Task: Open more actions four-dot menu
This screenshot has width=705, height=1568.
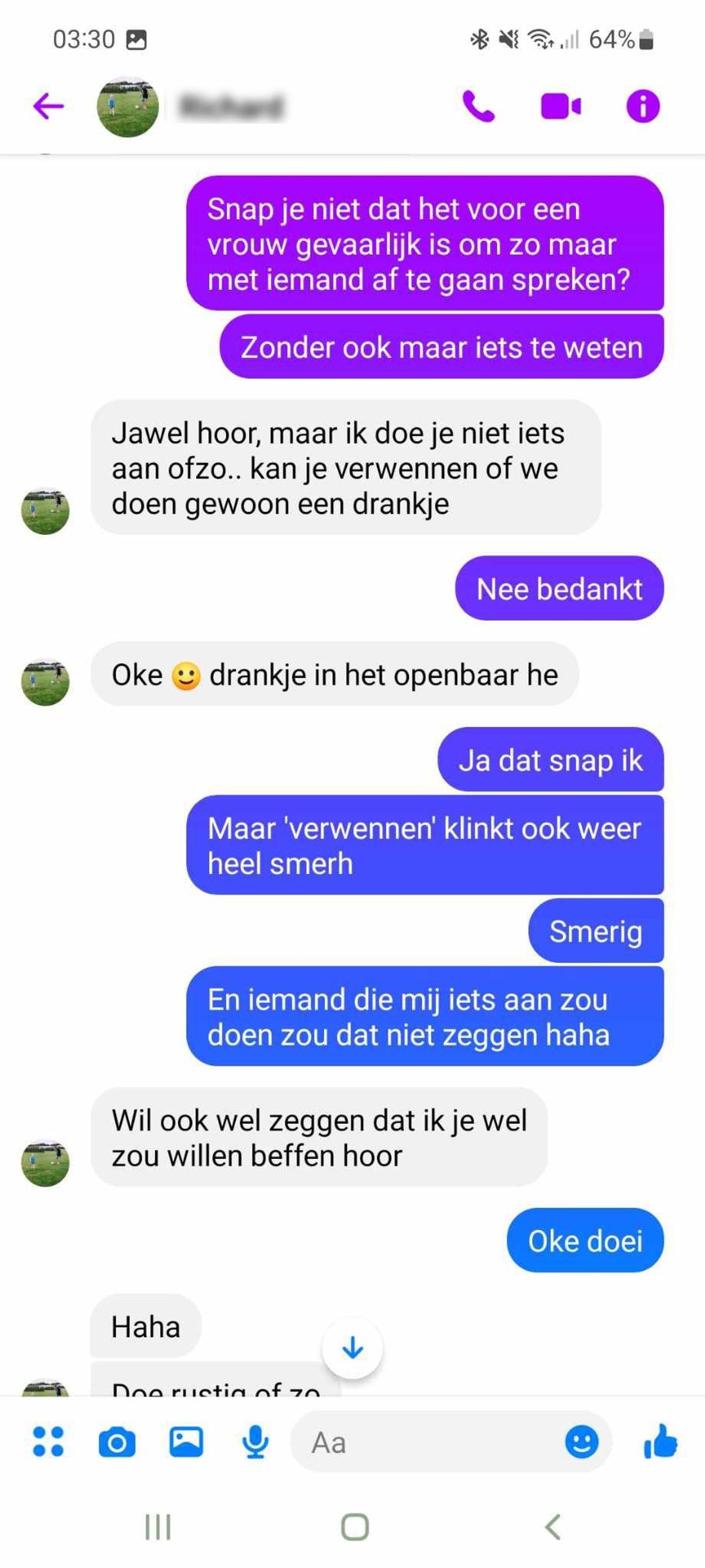Action: 48,1442
